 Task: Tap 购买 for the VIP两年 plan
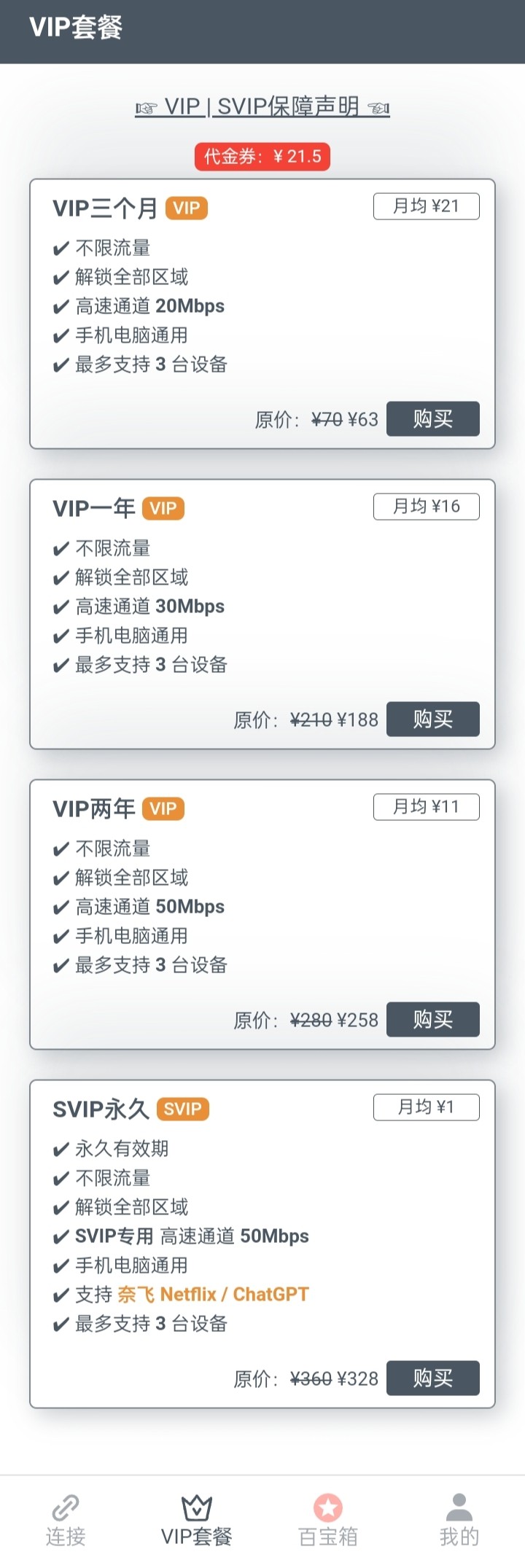(432, 1020)
